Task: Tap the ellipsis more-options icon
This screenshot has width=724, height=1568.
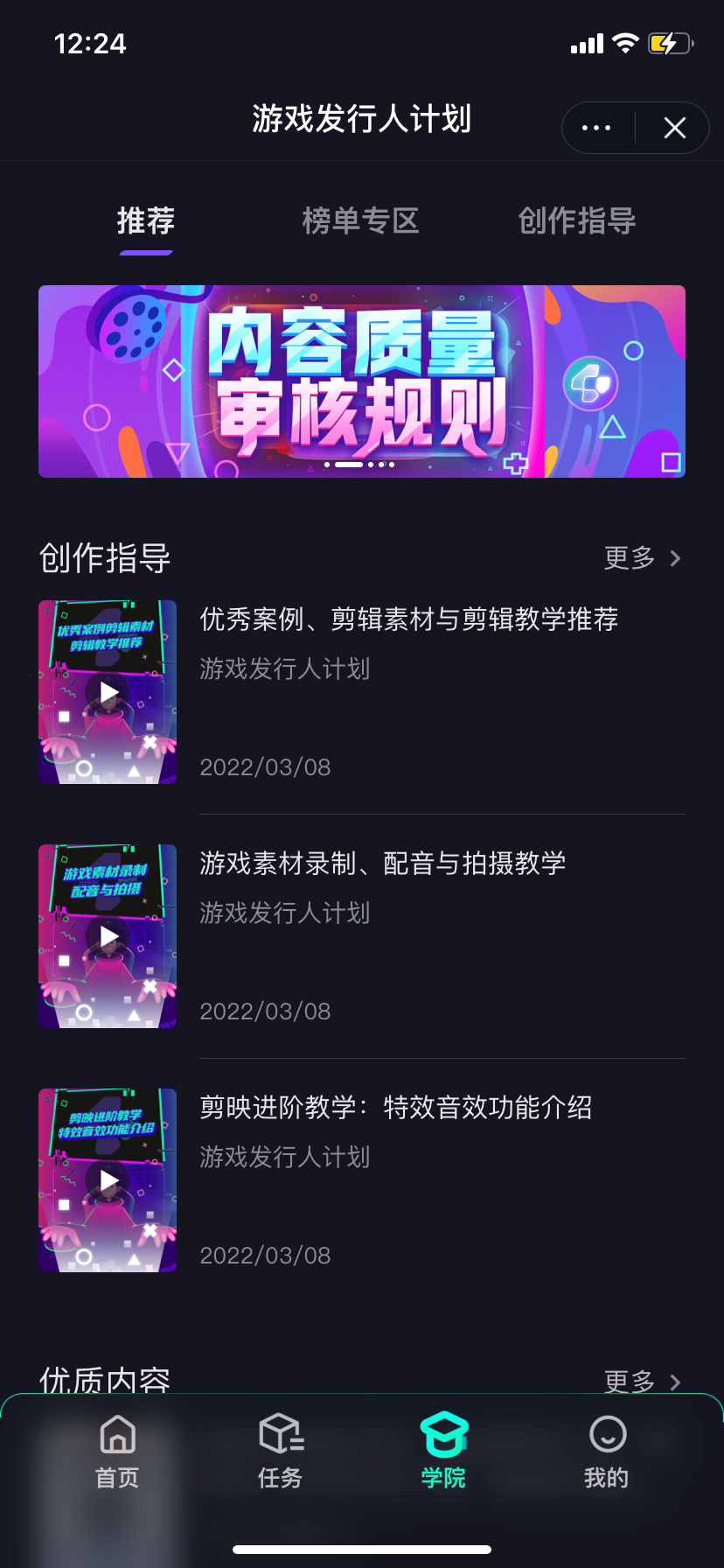Action: pyautogui.click(x=595, y=128)
